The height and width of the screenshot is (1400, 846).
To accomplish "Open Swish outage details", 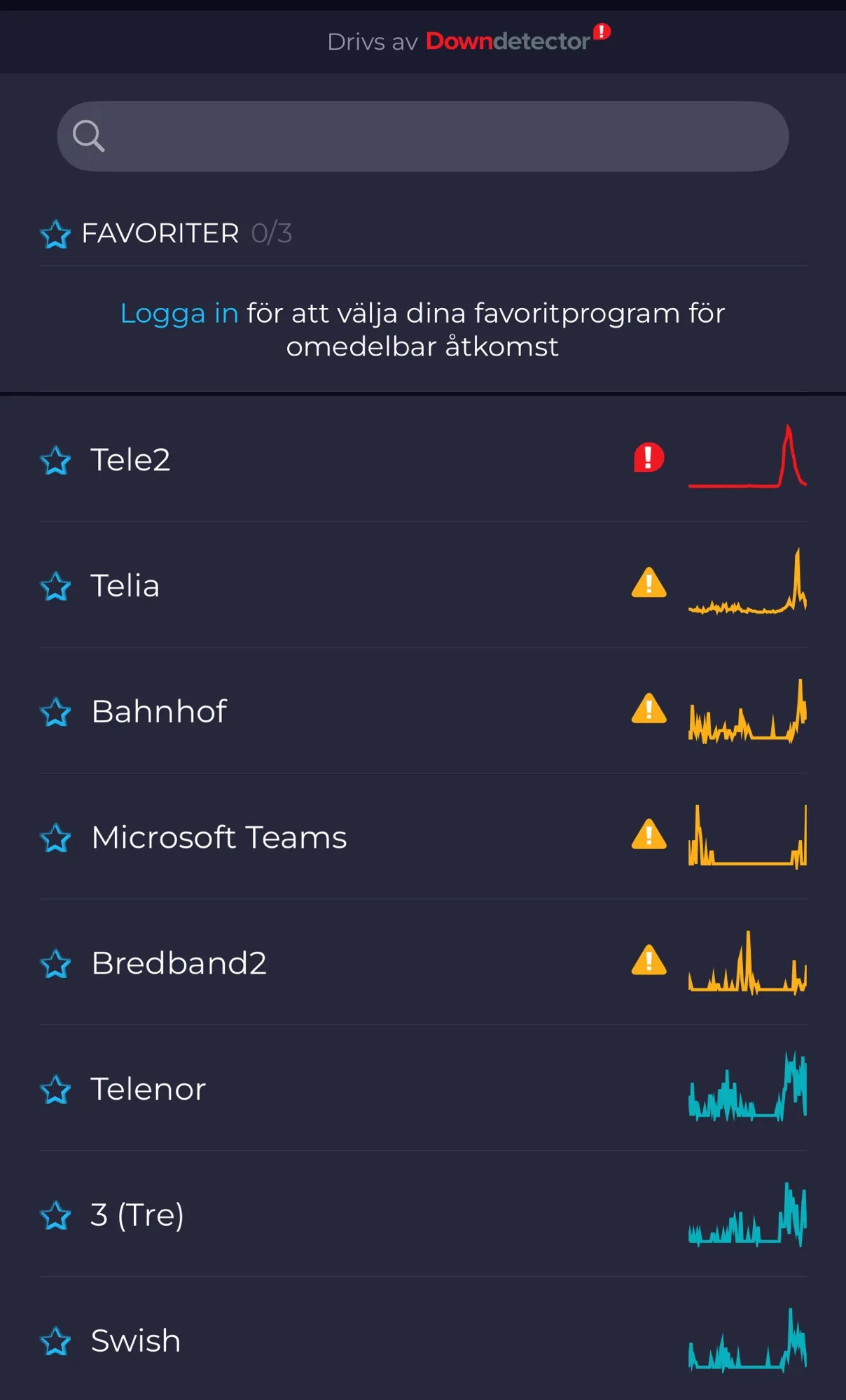I will pyautogui.click(x=423, y=1340).
